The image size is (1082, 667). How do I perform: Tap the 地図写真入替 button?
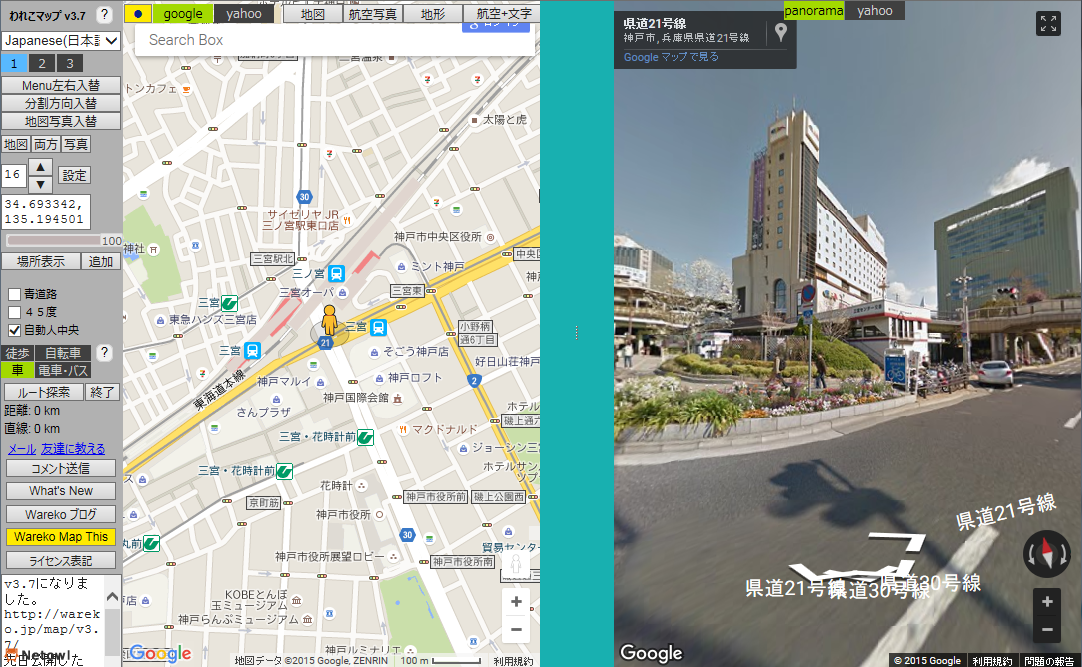point(61,121)
